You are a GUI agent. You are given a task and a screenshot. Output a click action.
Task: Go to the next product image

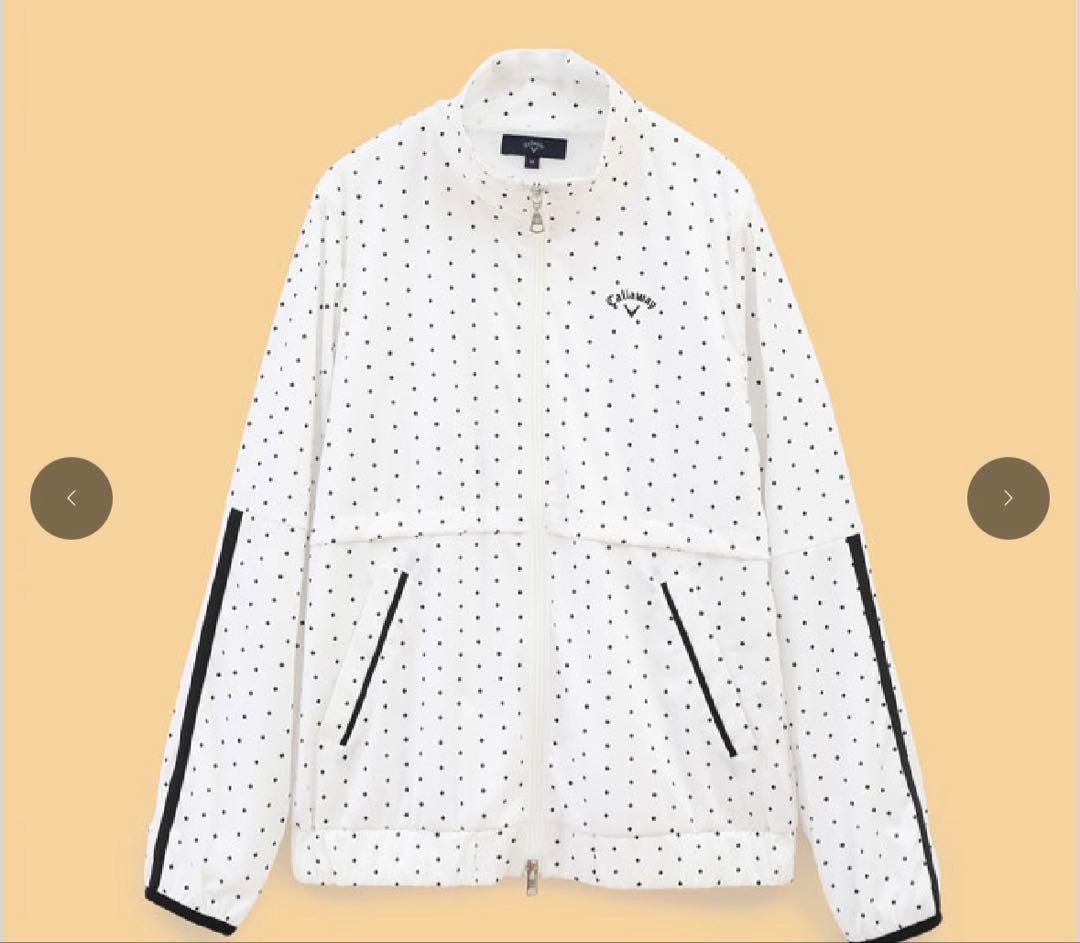[1008, 498]
